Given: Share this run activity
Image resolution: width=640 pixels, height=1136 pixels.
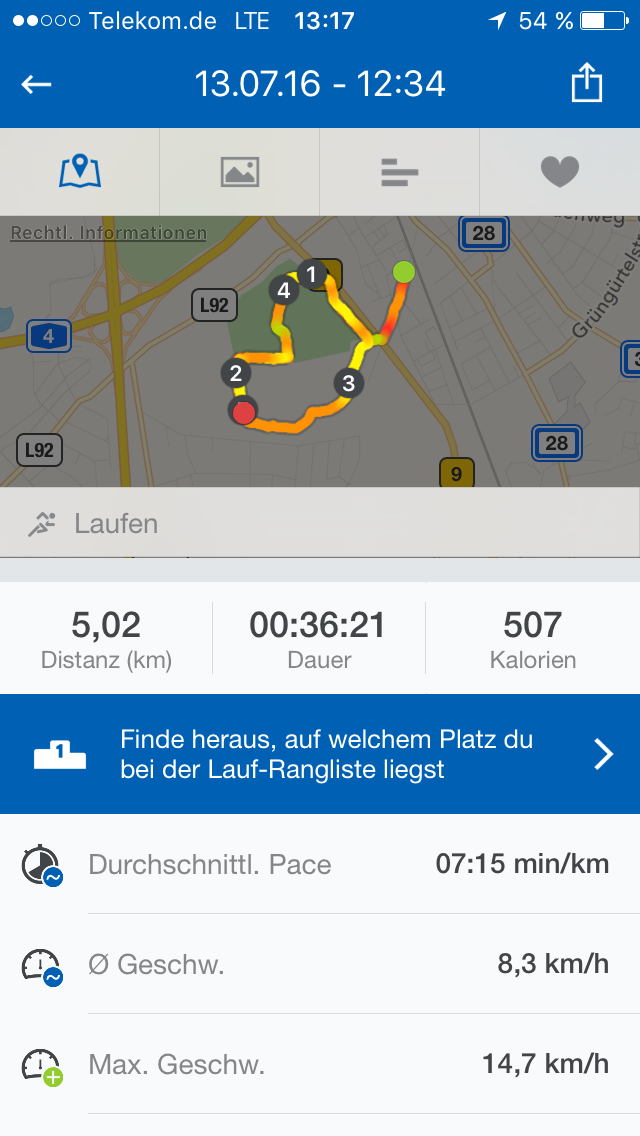Looking at the screenshot, I should tap(586, 83).
